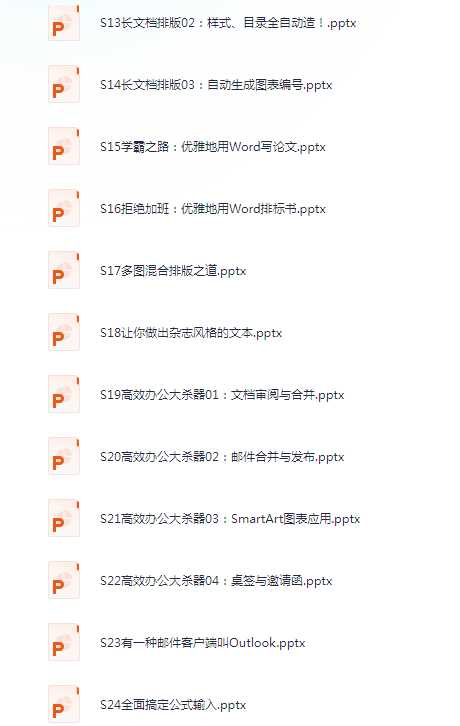Viewport: 460px width, 726px height.
Task: Open S18让你做出杂志风格的文本.pptx
Action: click(191, 333)
